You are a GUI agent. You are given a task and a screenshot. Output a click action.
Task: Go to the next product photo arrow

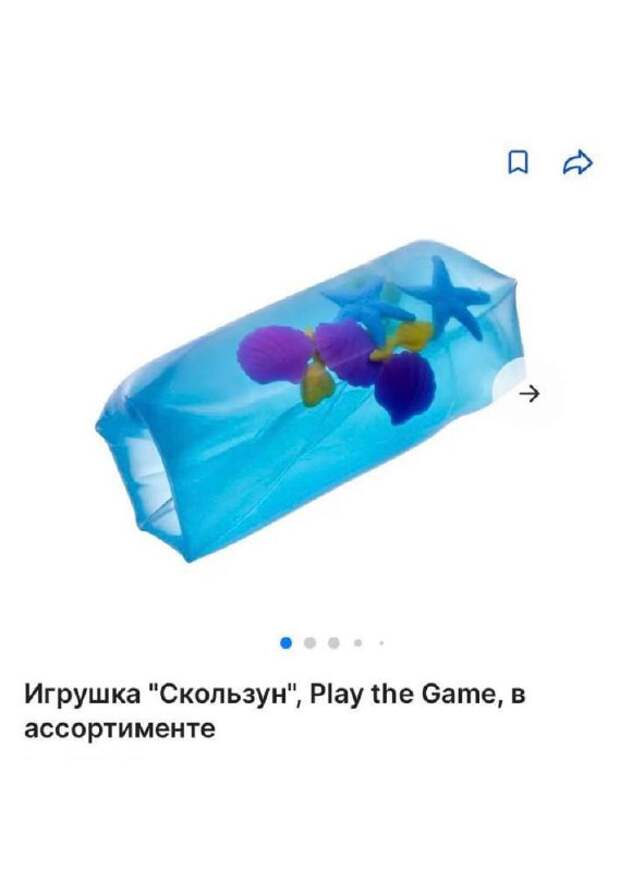[x=530, y=394]
